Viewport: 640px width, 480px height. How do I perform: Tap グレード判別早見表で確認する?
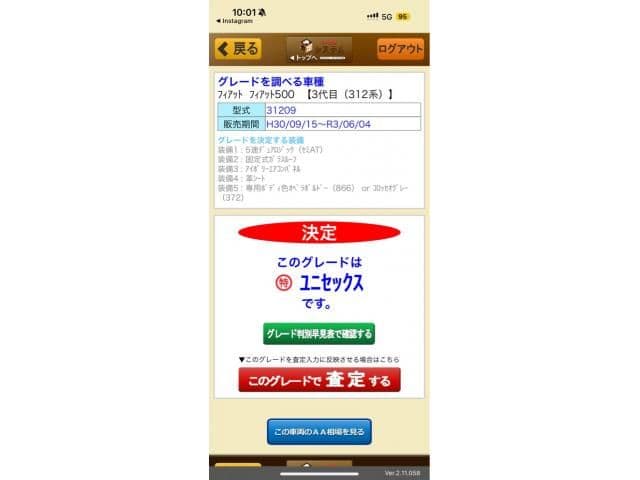(319, 334)
